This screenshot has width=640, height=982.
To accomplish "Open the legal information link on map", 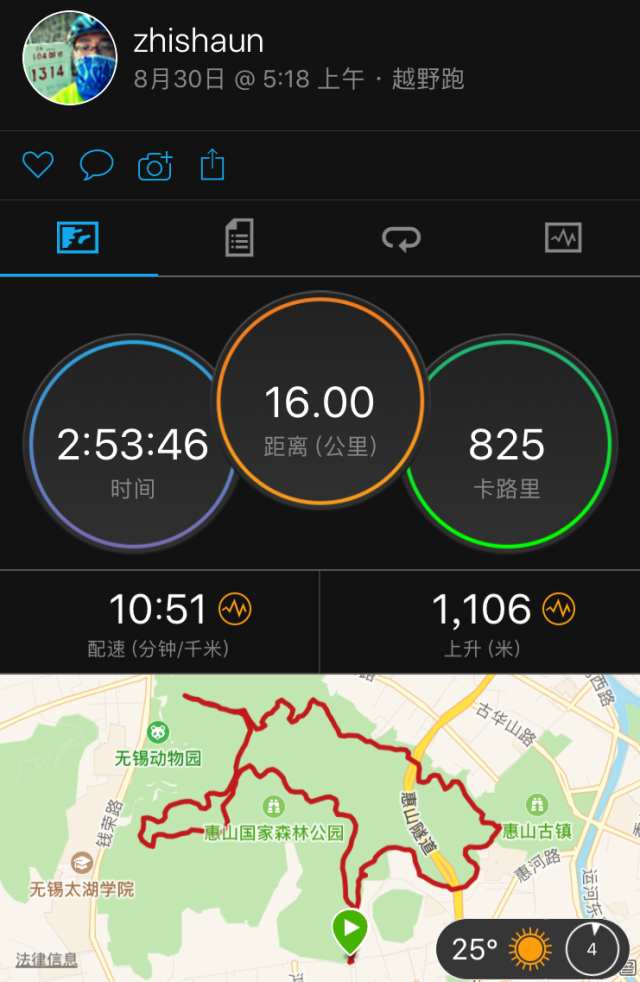I will (x=46, y=959).
